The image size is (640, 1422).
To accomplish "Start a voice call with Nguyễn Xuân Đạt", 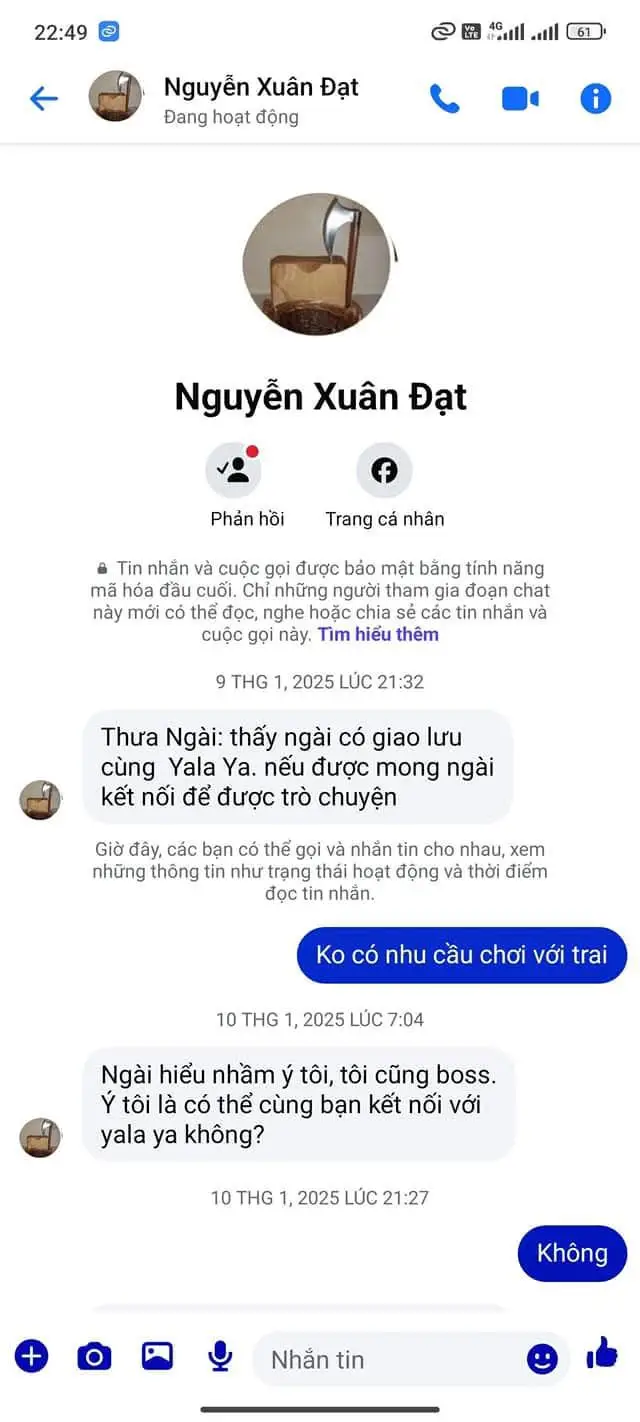I will pyautogui.click(x=444, y=98).
